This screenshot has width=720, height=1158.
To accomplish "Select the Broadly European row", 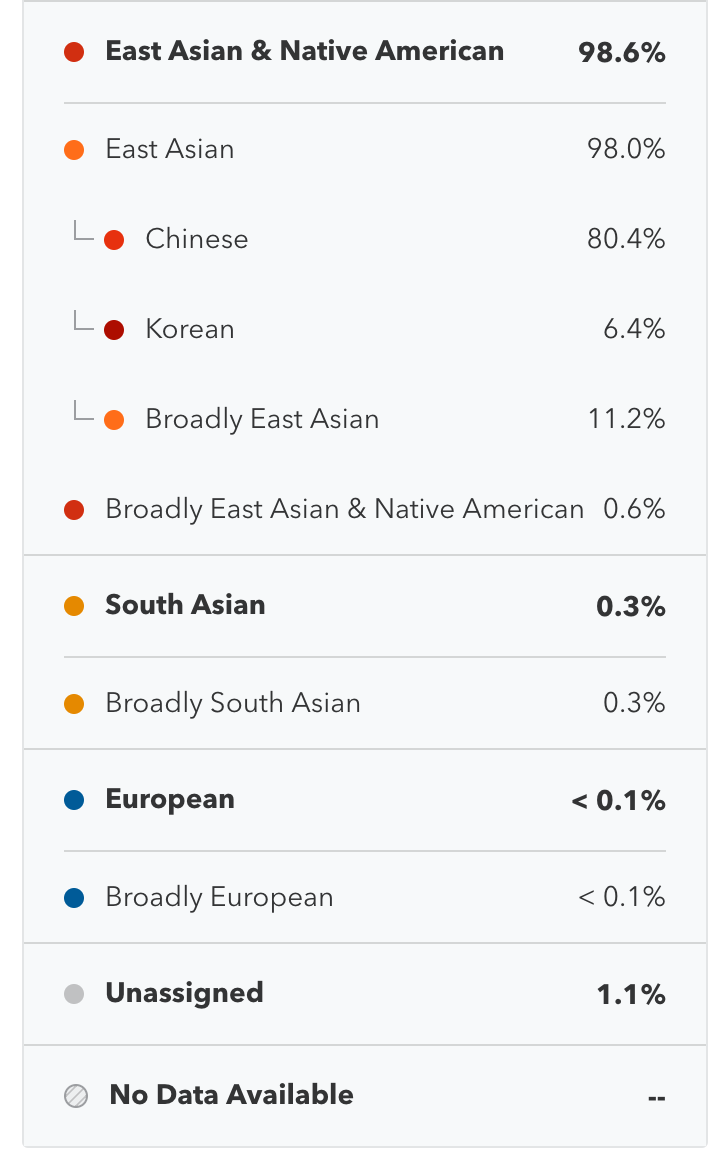I will click(x=364, y=897).
